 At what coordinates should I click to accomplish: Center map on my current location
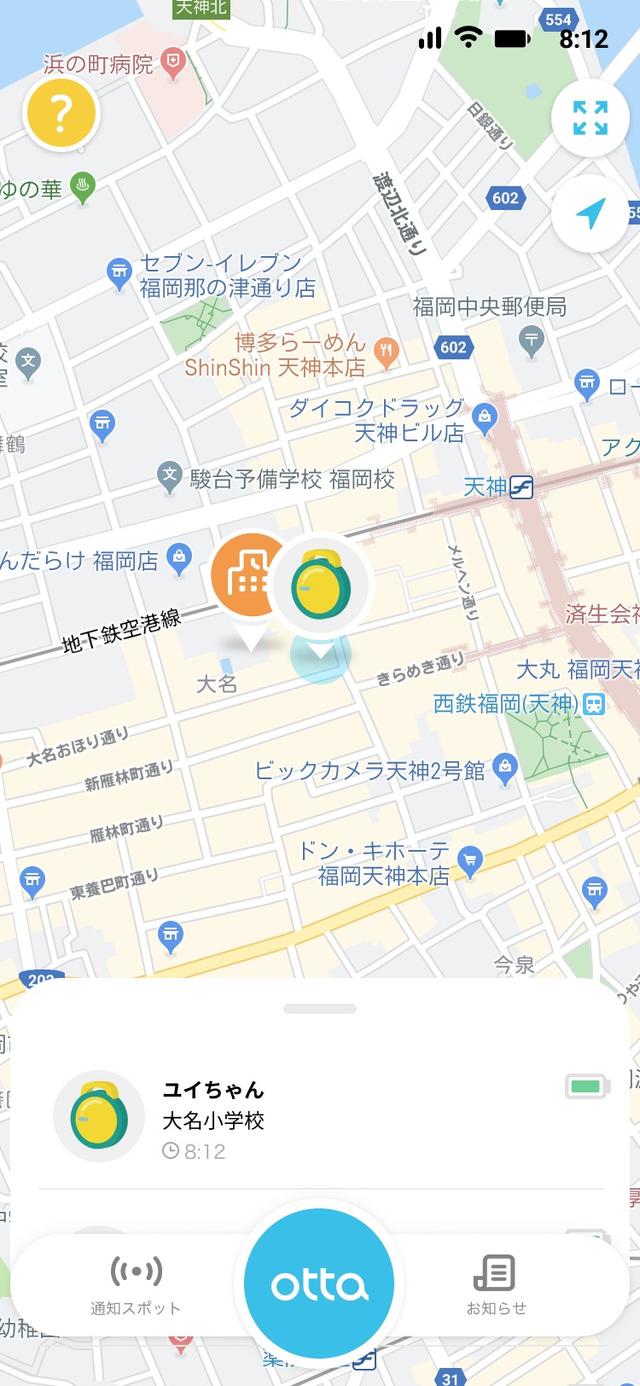[x=590, y=212]
